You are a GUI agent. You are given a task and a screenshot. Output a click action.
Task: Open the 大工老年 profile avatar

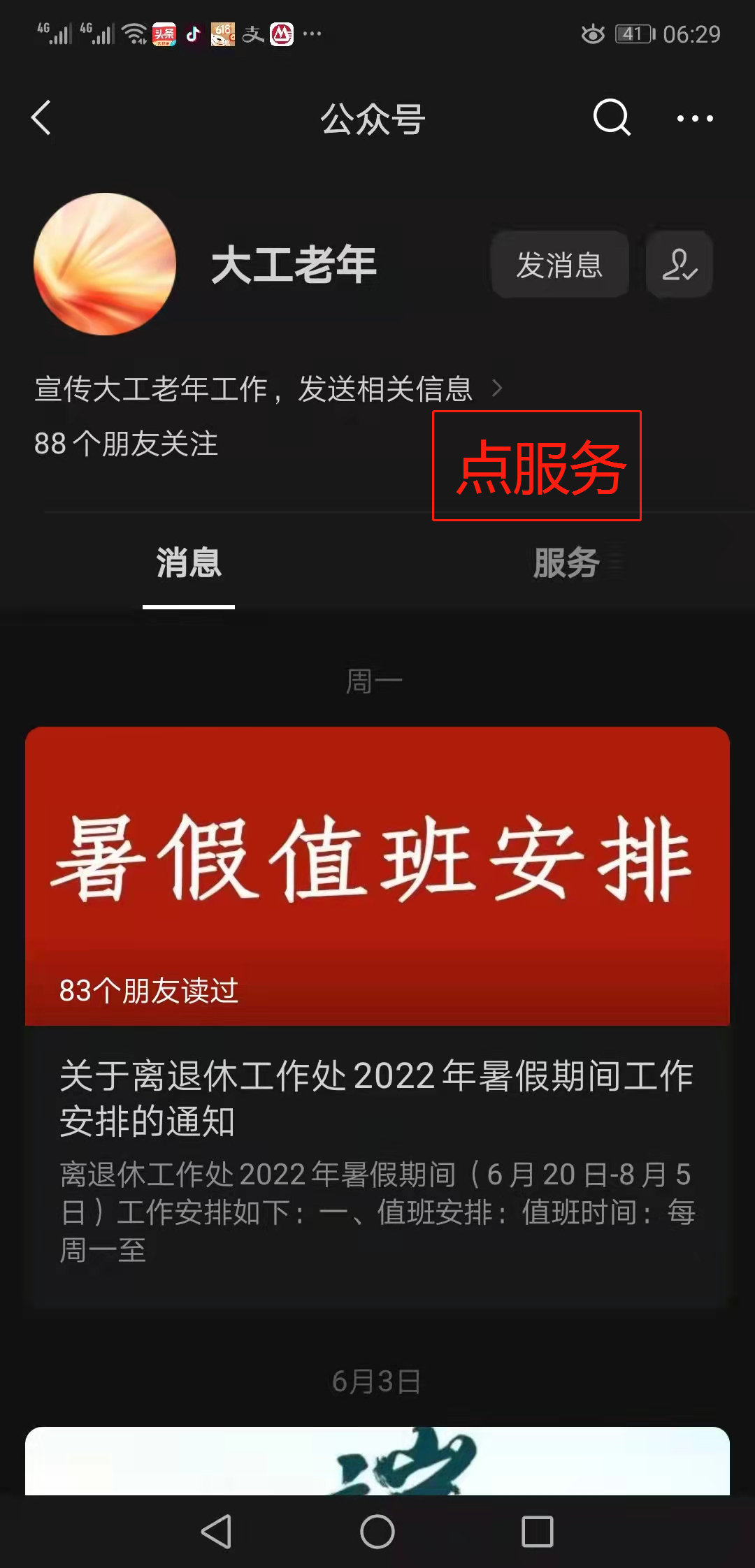coord(105,264)
